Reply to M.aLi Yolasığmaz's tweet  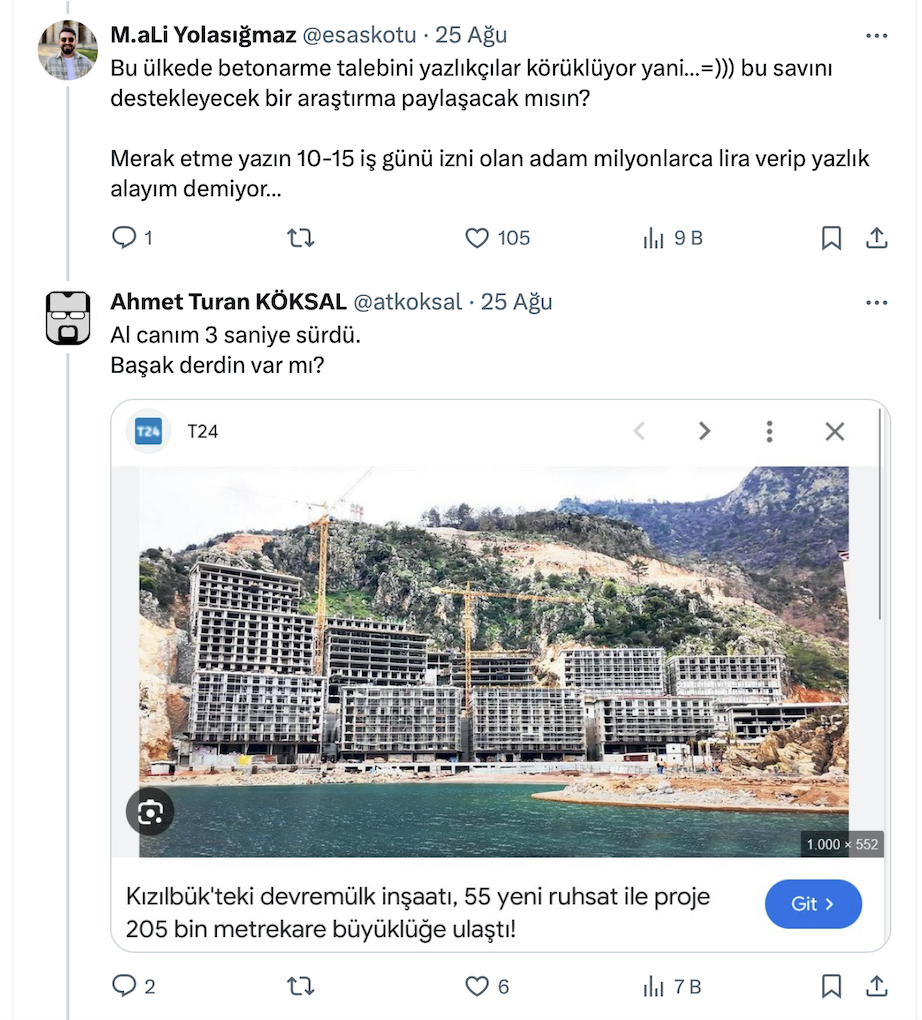coord(124,238)
